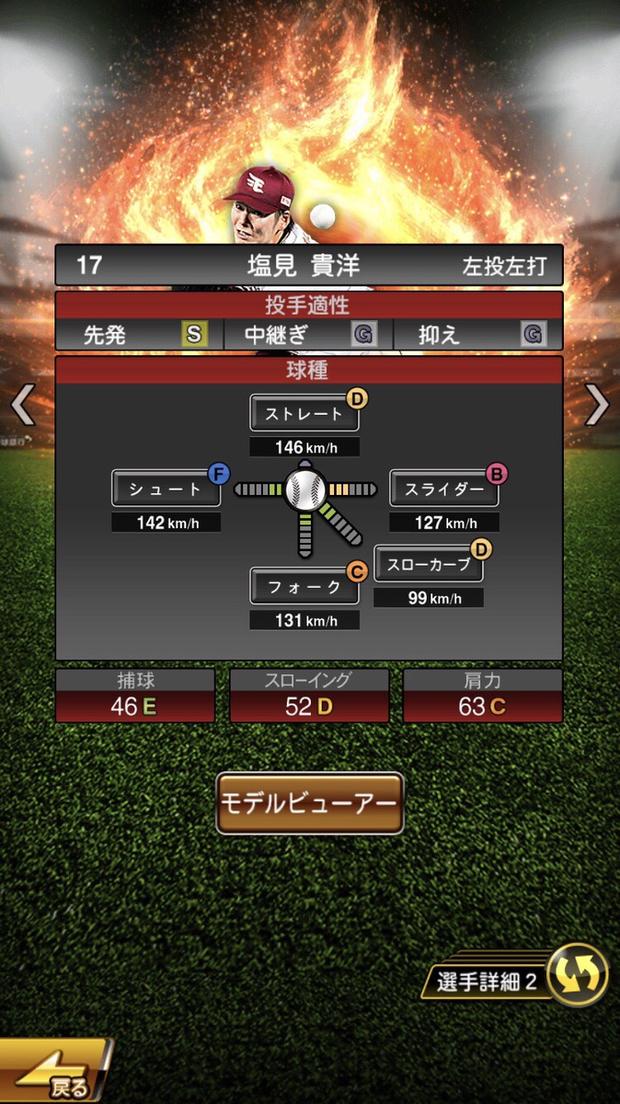Select the シュート pitch type
Viewport: 620px width, 1104px height.
tap(166, 490)
